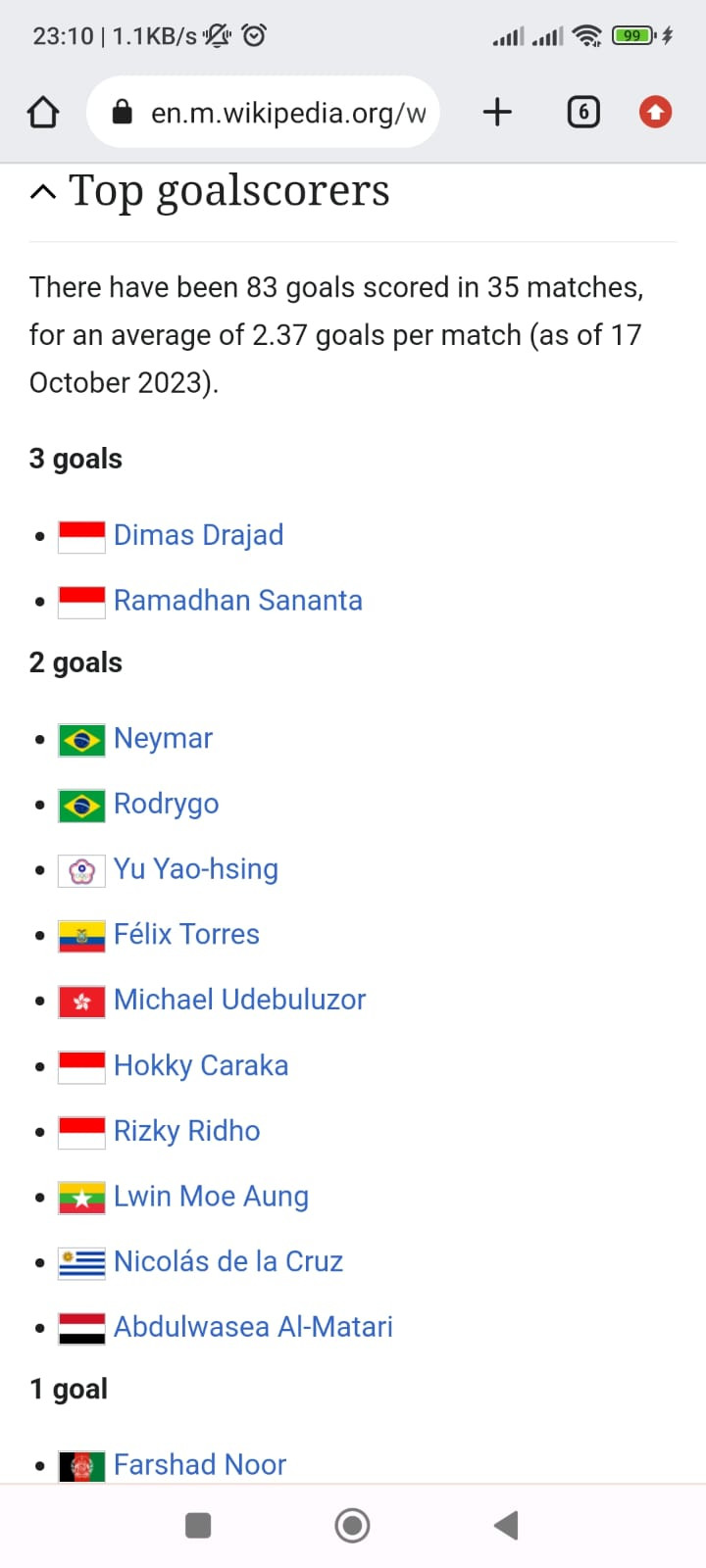706x1568 pixels.
Task: Go to Michael Udebuluzor's article
Action: click(239, 1000)
